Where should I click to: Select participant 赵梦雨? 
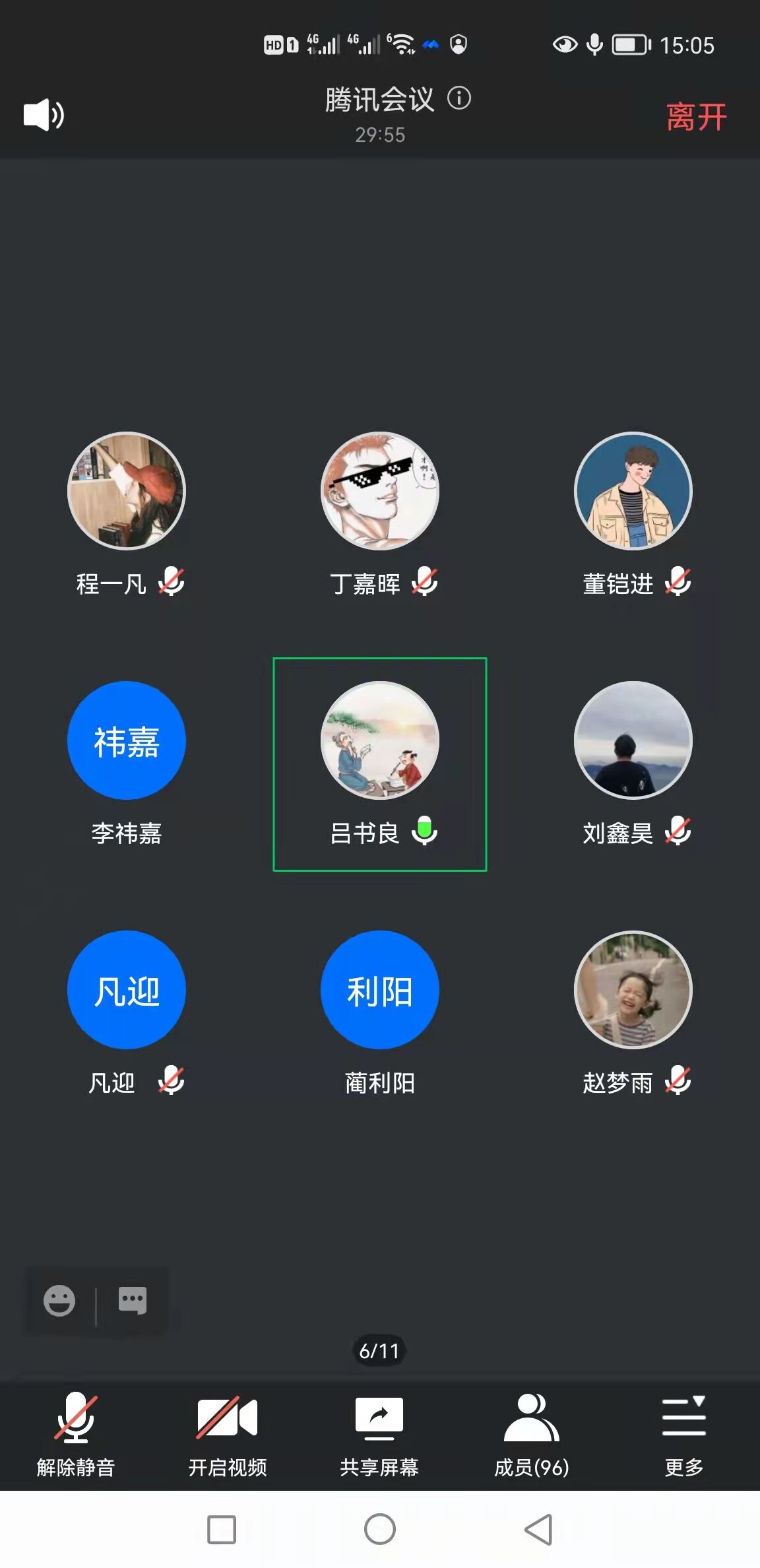[x=633, y=990]
